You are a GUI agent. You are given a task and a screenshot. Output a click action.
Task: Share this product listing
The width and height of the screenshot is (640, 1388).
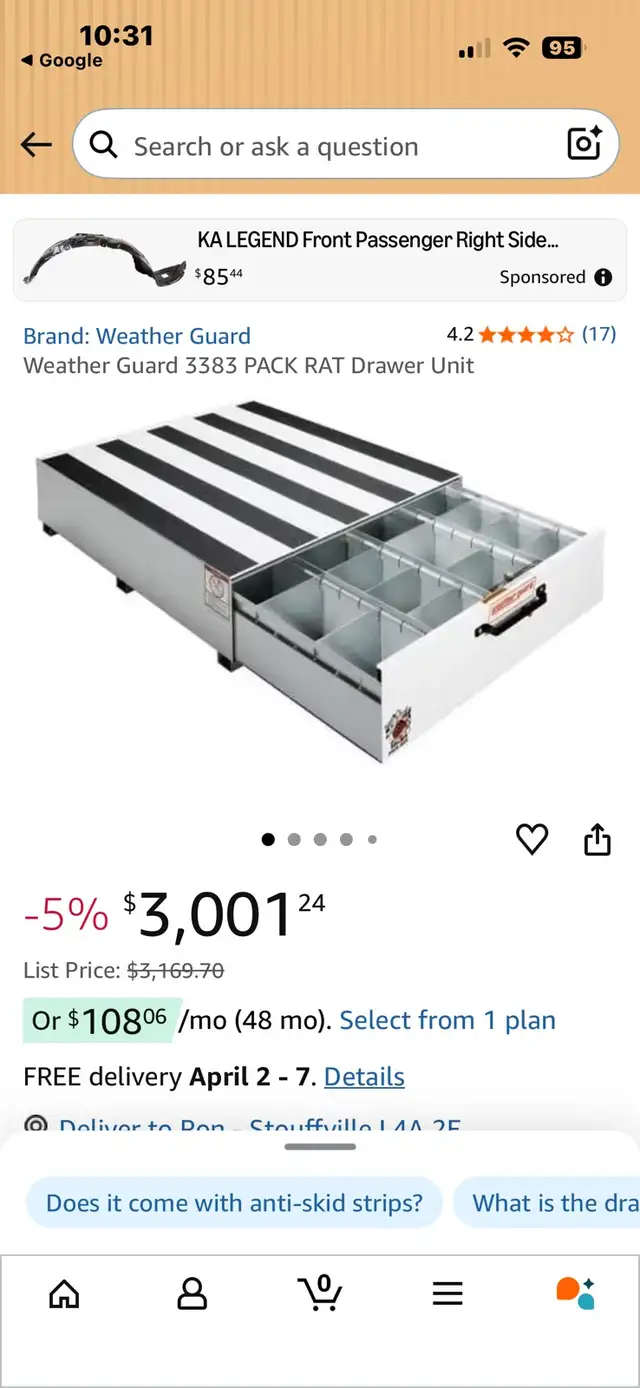(x=597, y=840)
